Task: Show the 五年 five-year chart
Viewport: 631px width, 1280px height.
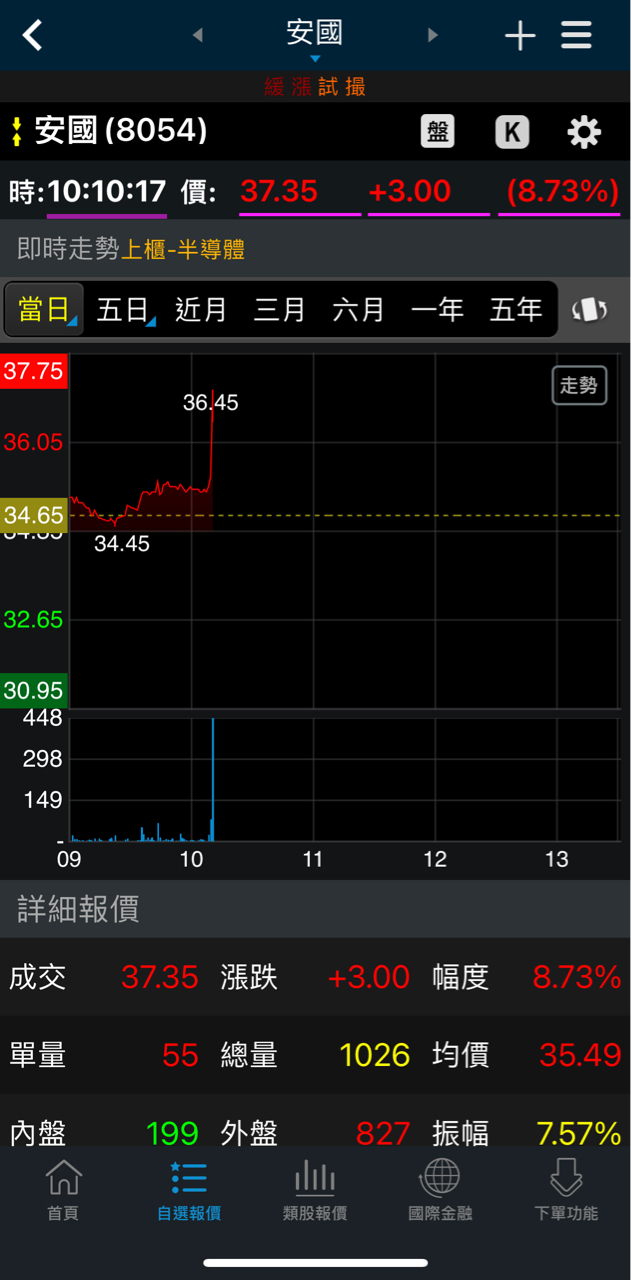Action: coord(515,310)
